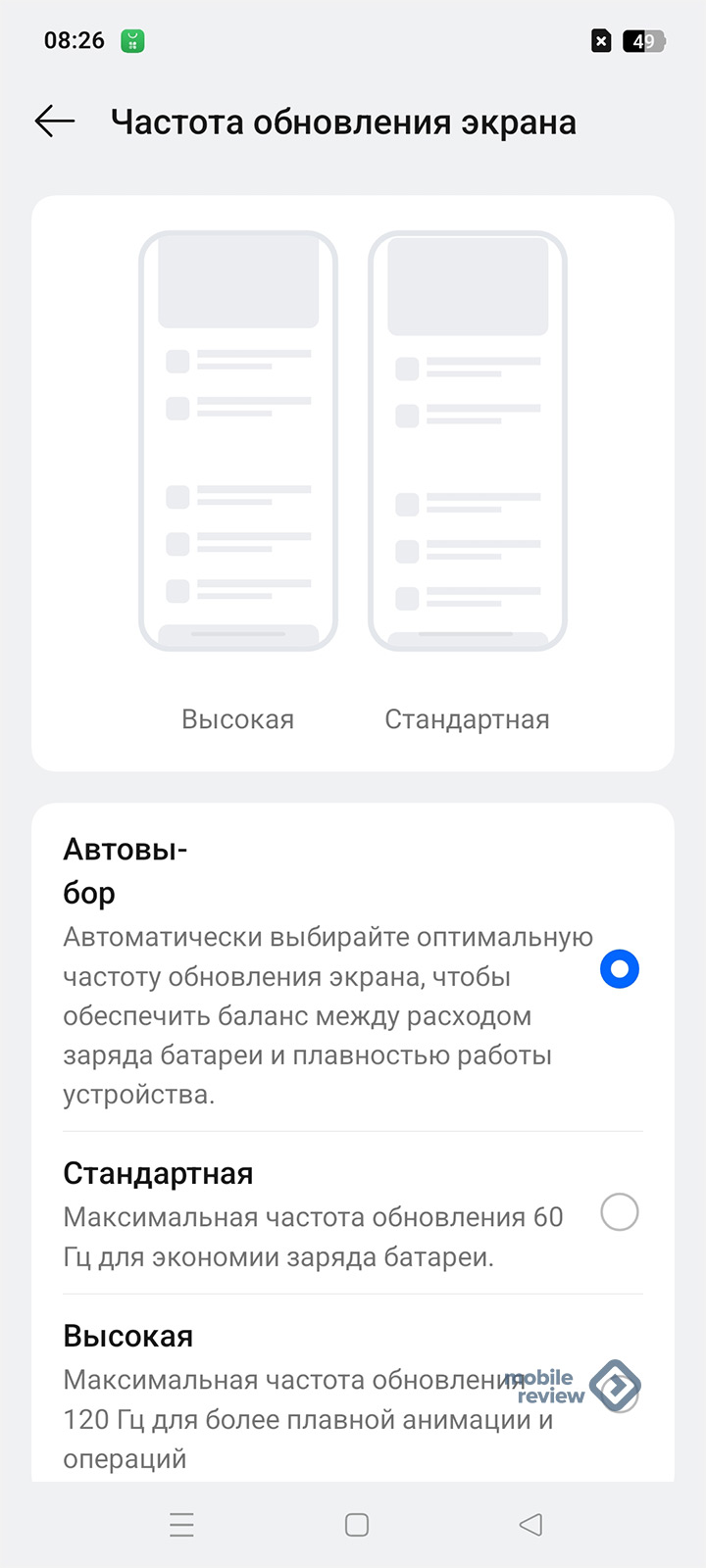Open recent apps from navigation bar
The width and height of the screenshot is (706, 1568).
(x=181, y=1525)
